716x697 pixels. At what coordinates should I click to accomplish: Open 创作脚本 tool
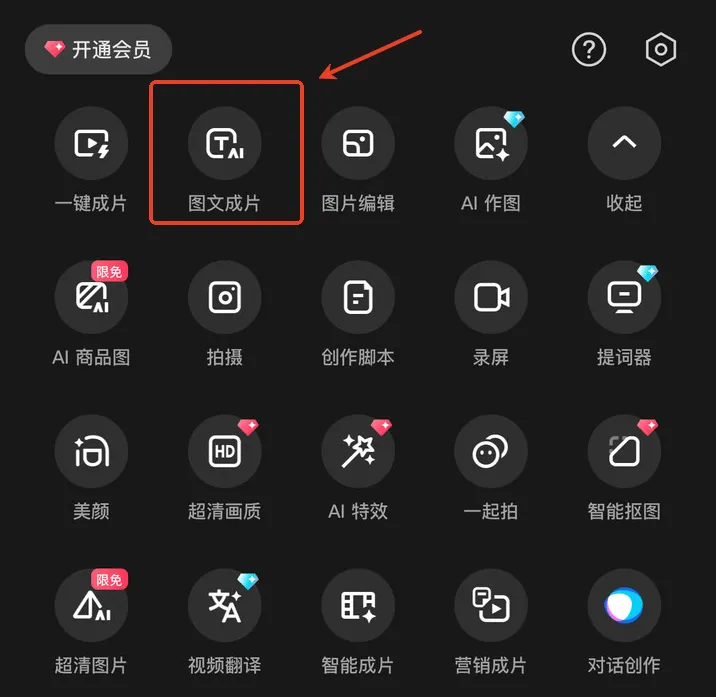tap(358, 298)
